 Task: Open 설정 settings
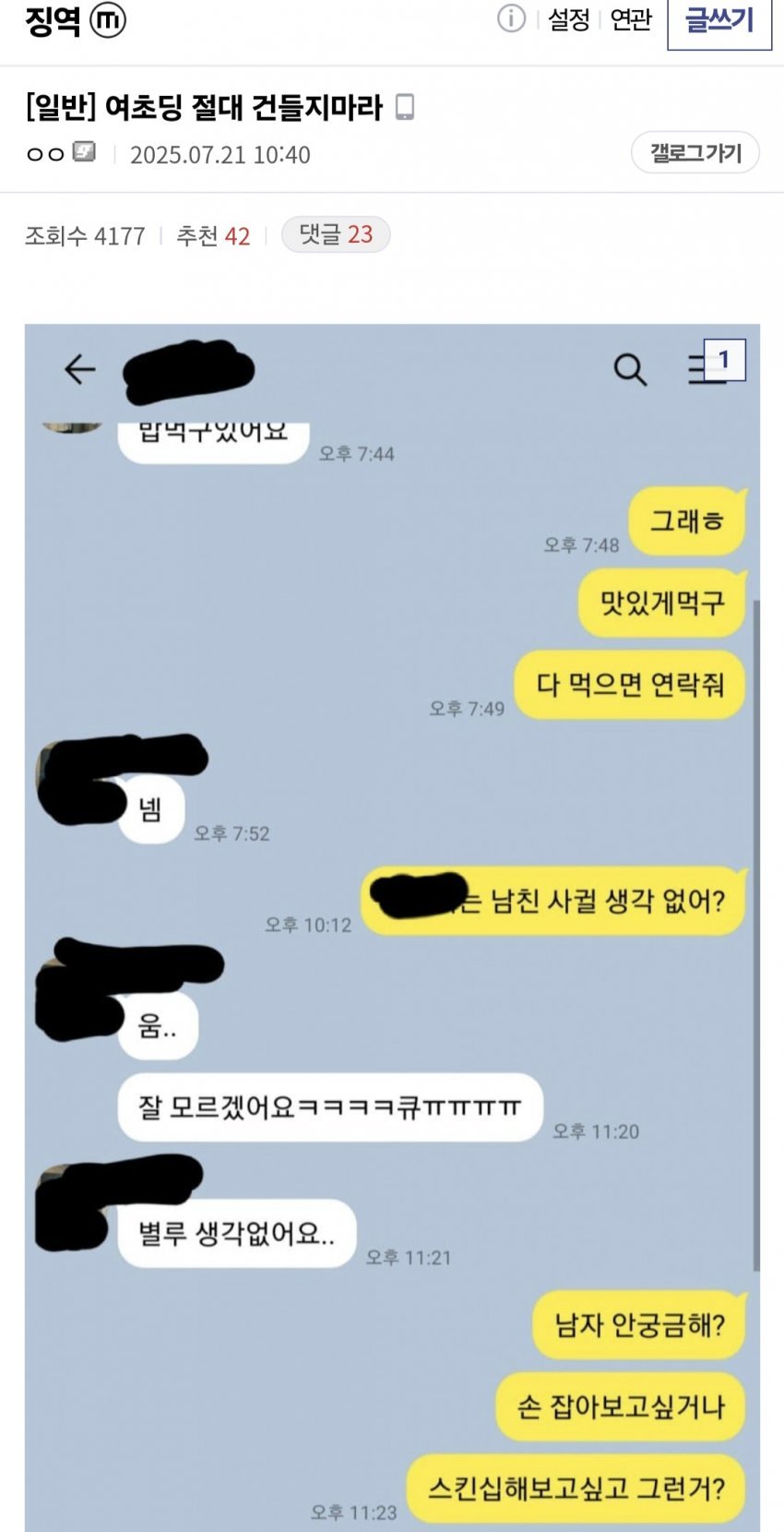click(568, 19)
